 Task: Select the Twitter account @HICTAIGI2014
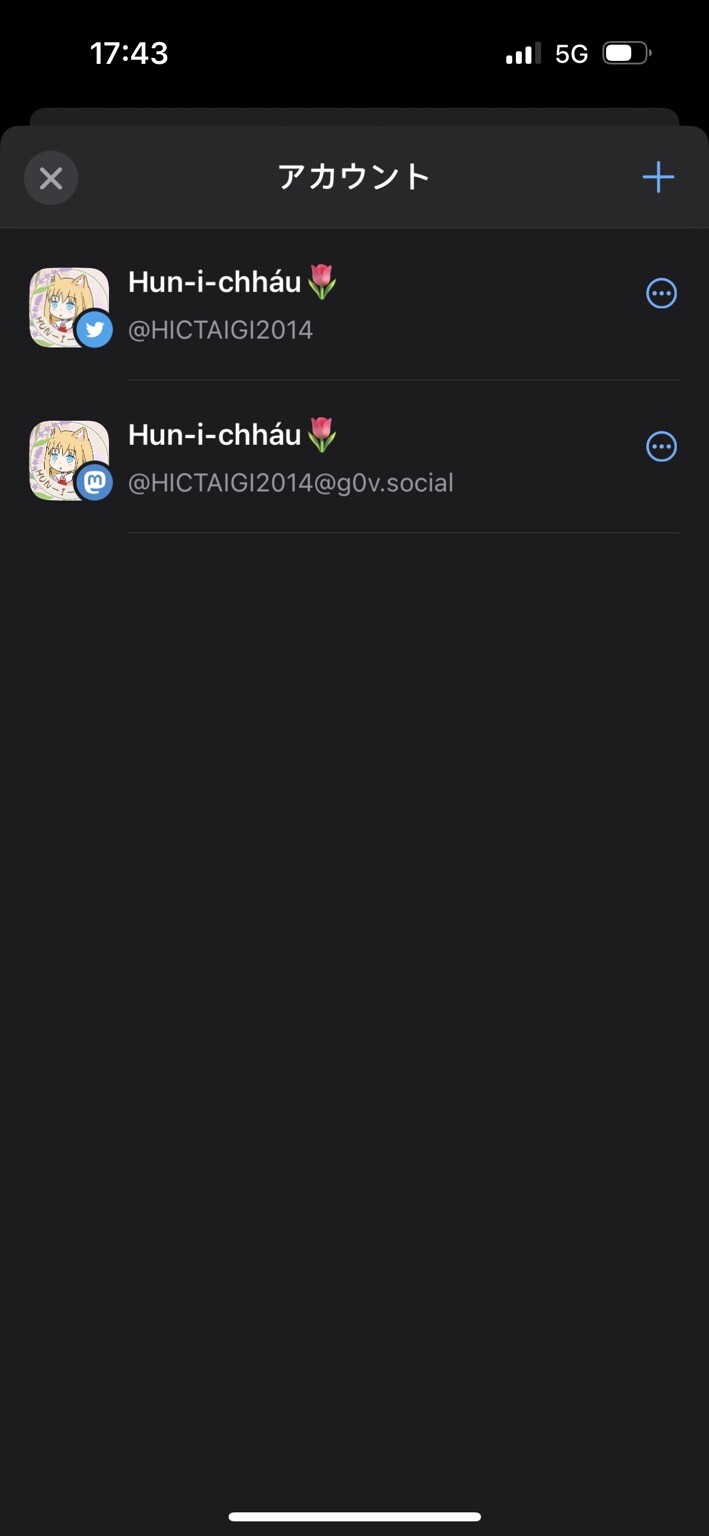pos(300,304)
